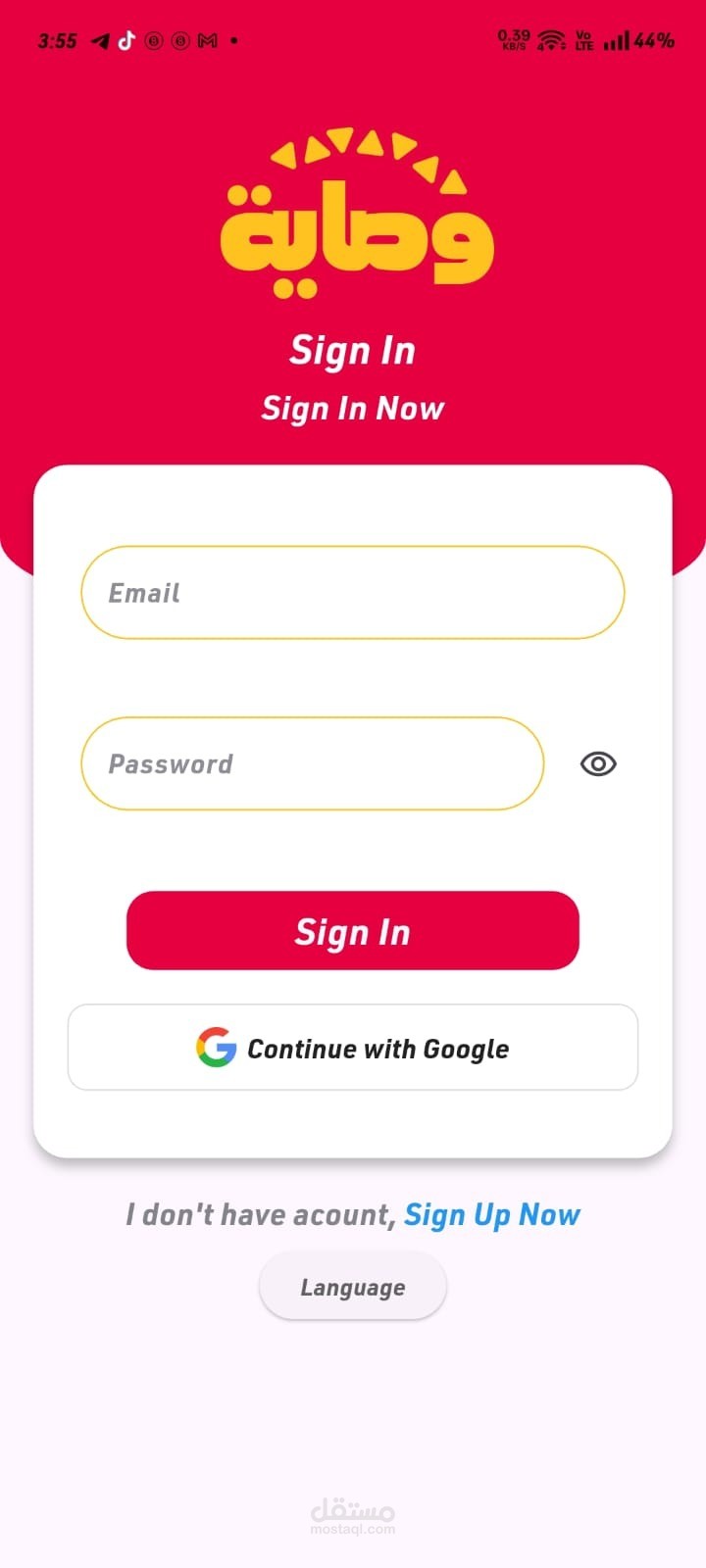
Task: Focus the Email input field
Action: (x=353, y=592)
